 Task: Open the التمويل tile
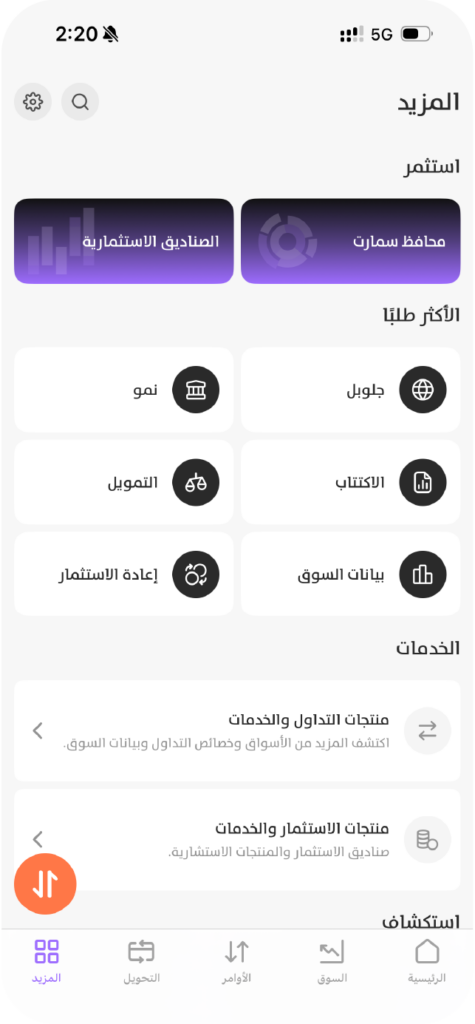coord(123,482)
